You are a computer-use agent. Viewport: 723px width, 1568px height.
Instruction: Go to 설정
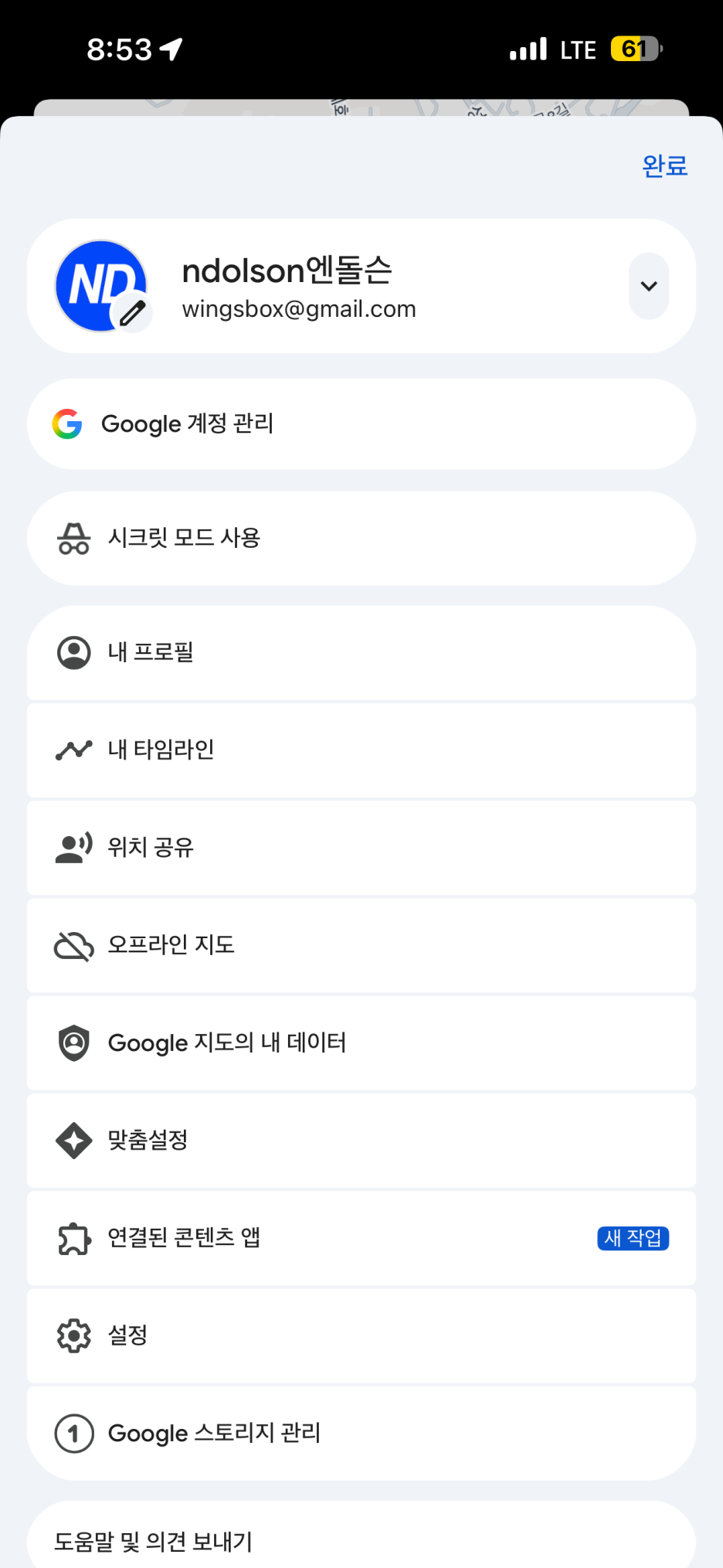click(361, 1335)
